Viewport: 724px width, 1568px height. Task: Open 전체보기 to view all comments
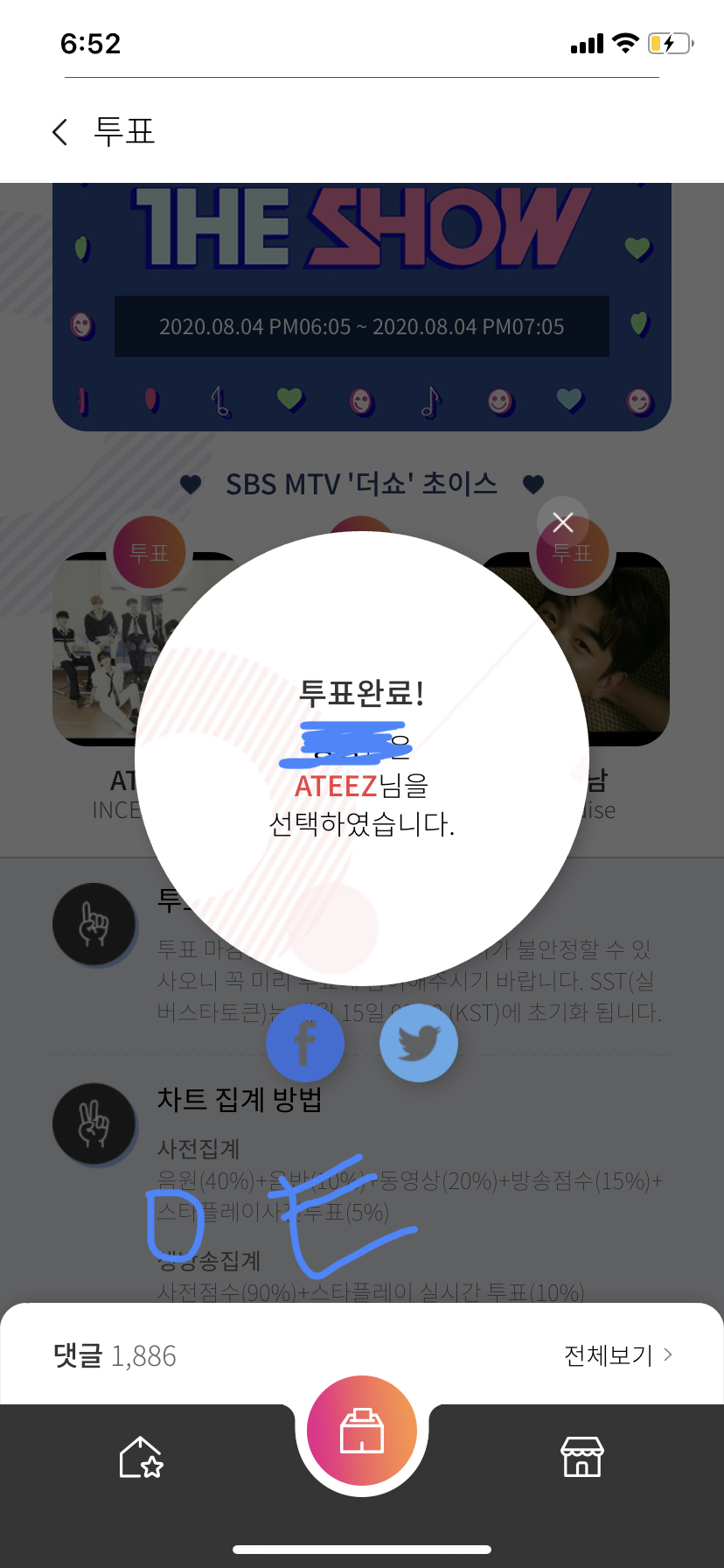coord(609,1355)
